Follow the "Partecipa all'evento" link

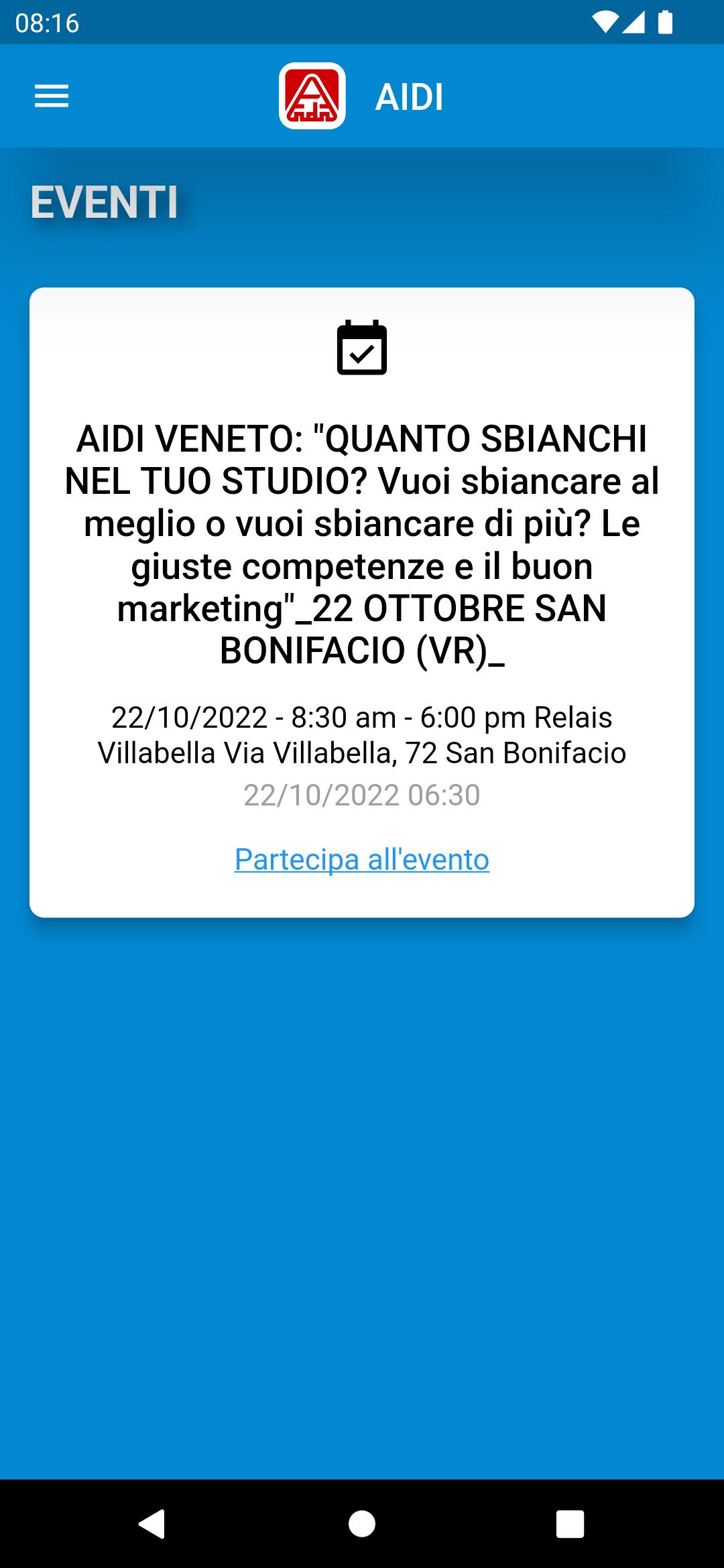(x=362, y=859)
